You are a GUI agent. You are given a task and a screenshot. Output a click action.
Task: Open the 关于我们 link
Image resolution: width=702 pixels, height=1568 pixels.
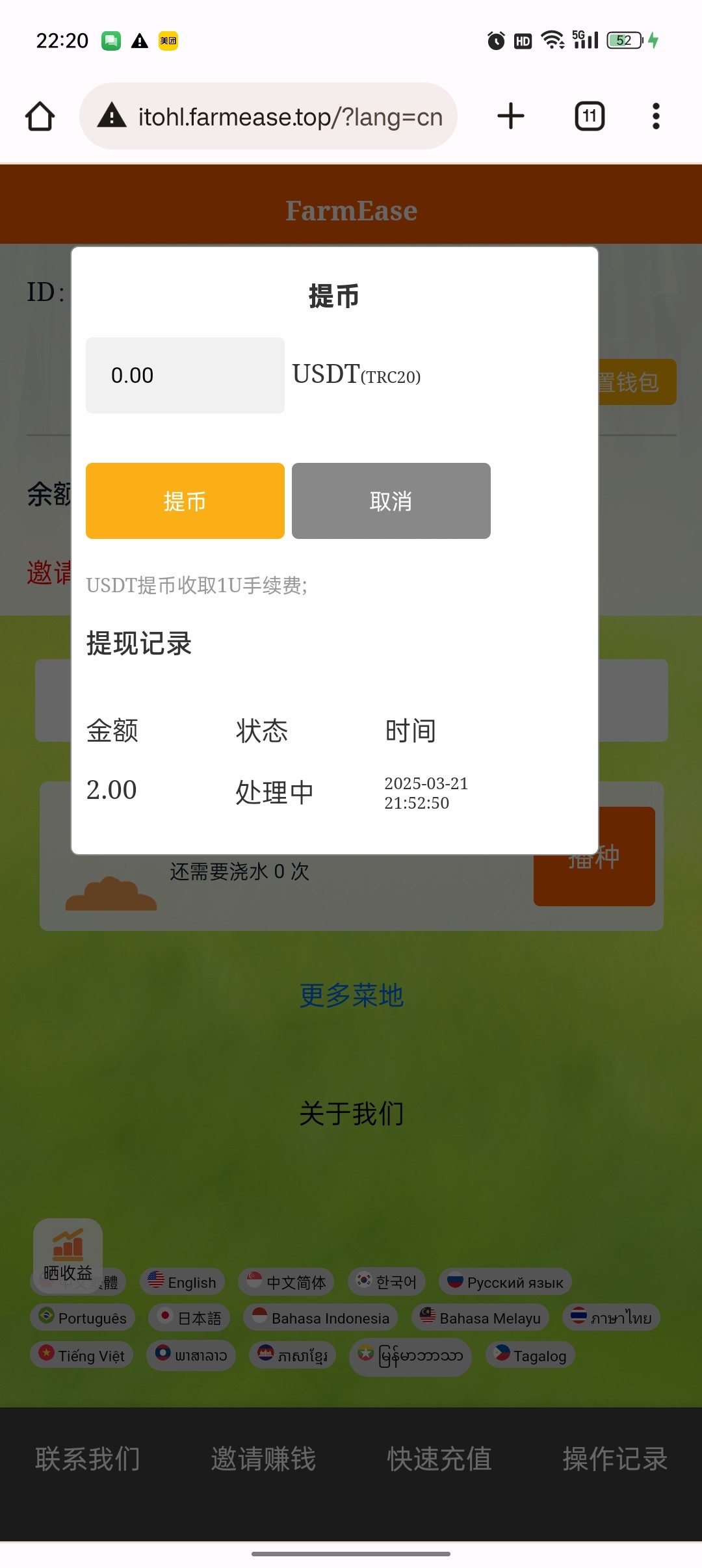click(x=351, y=1113)
